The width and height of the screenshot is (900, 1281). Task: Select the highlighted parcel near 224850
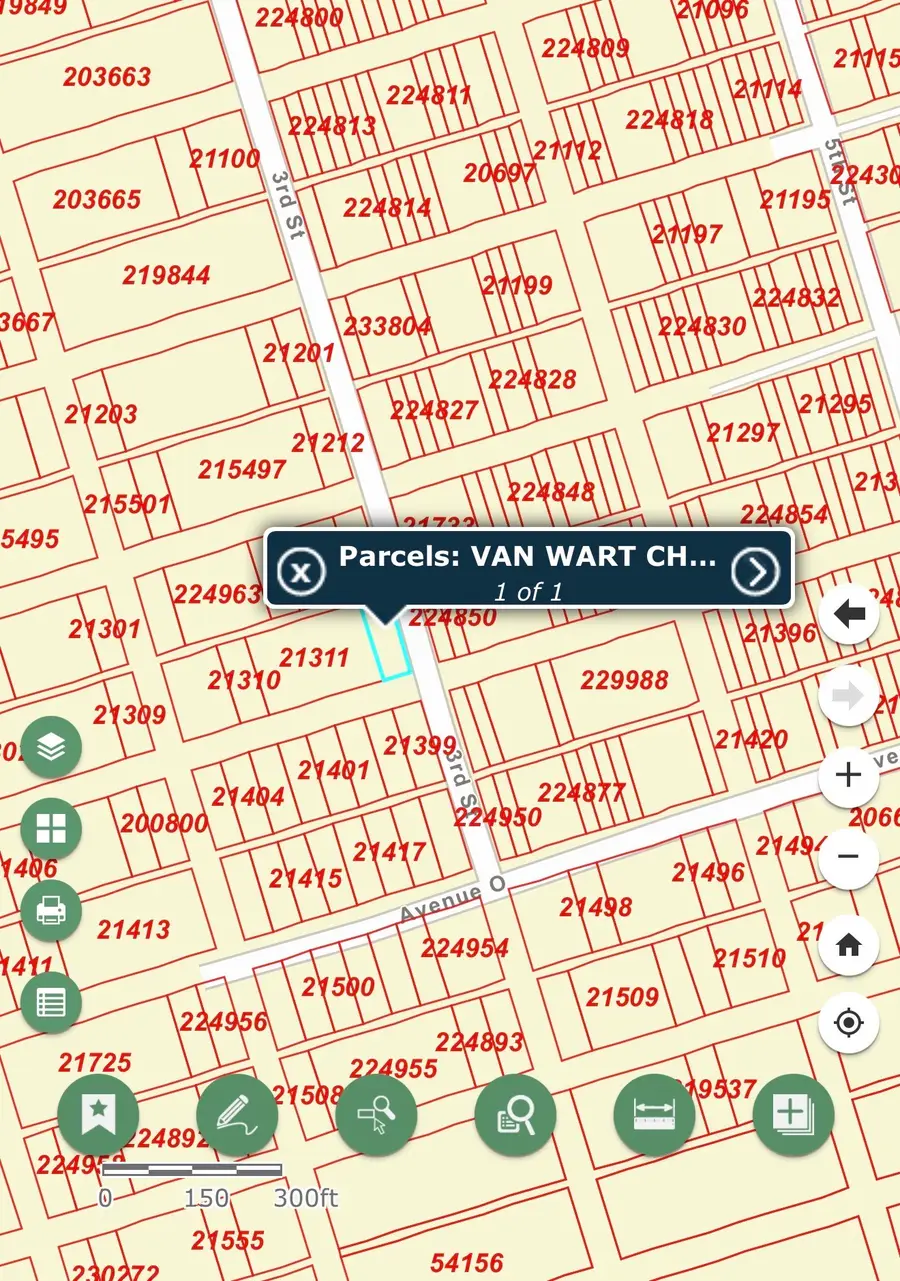click(388, 645)
